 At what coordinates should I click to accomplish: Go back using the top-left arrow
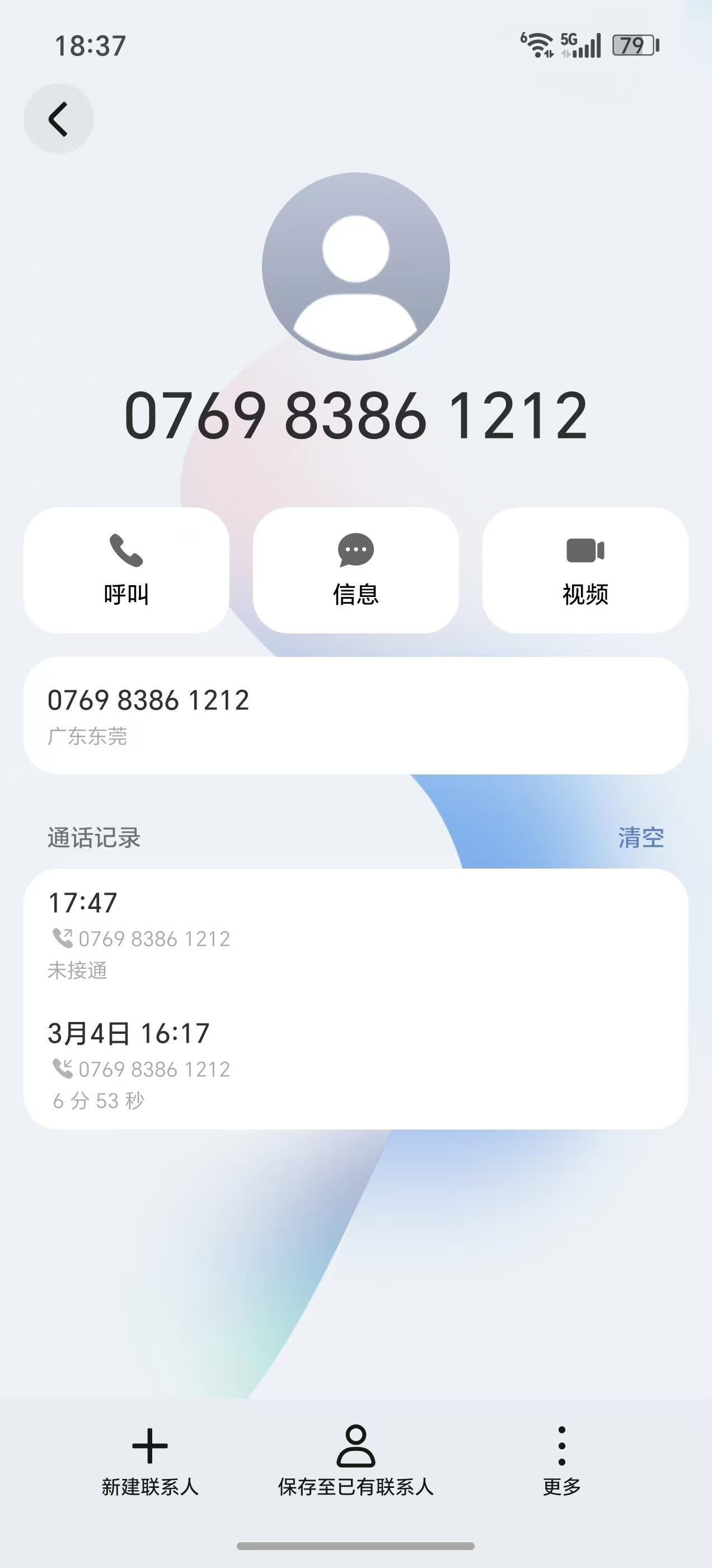tap(58, 119)
